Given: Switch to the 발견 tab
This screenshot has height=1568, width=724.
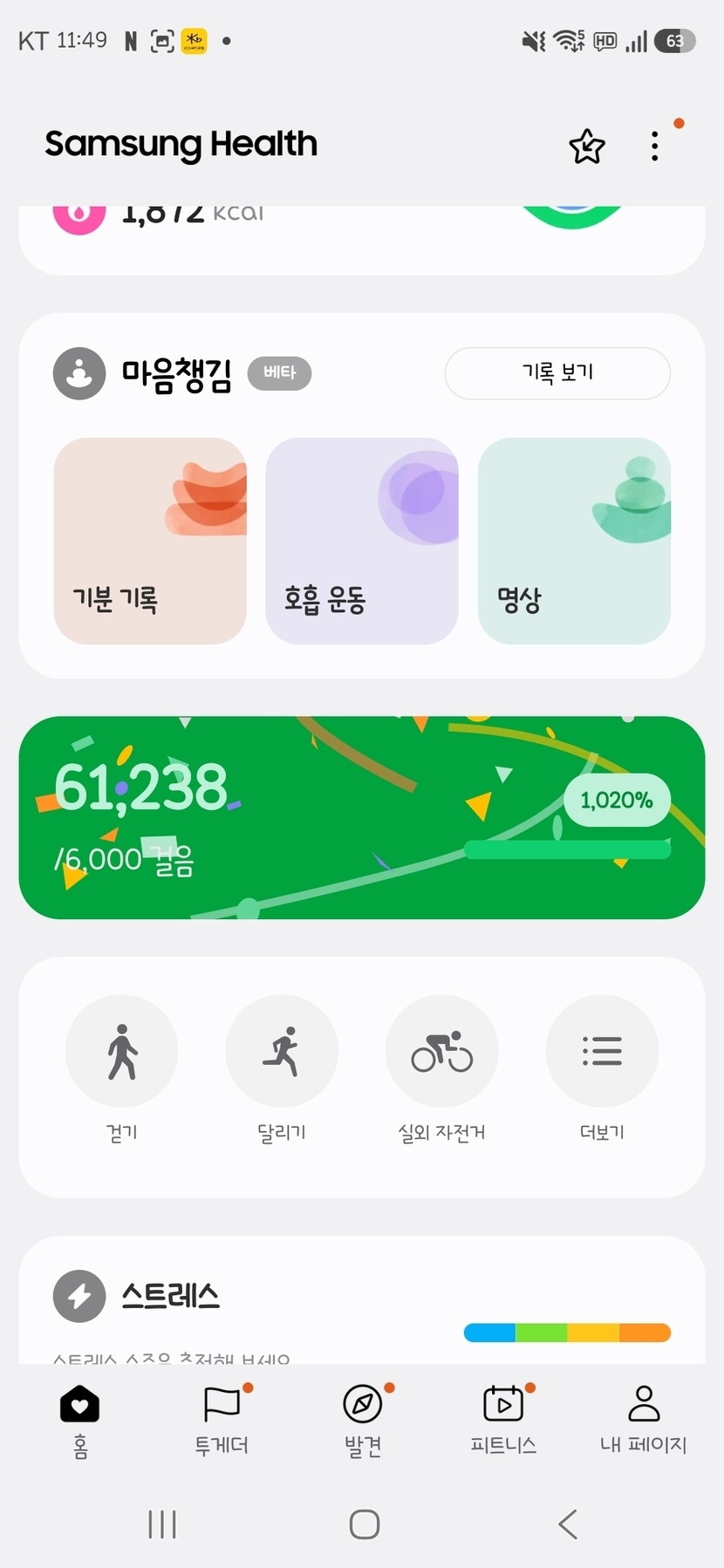Looking at the screenshot, I should pyautogui.click(x=363, y=1420).
